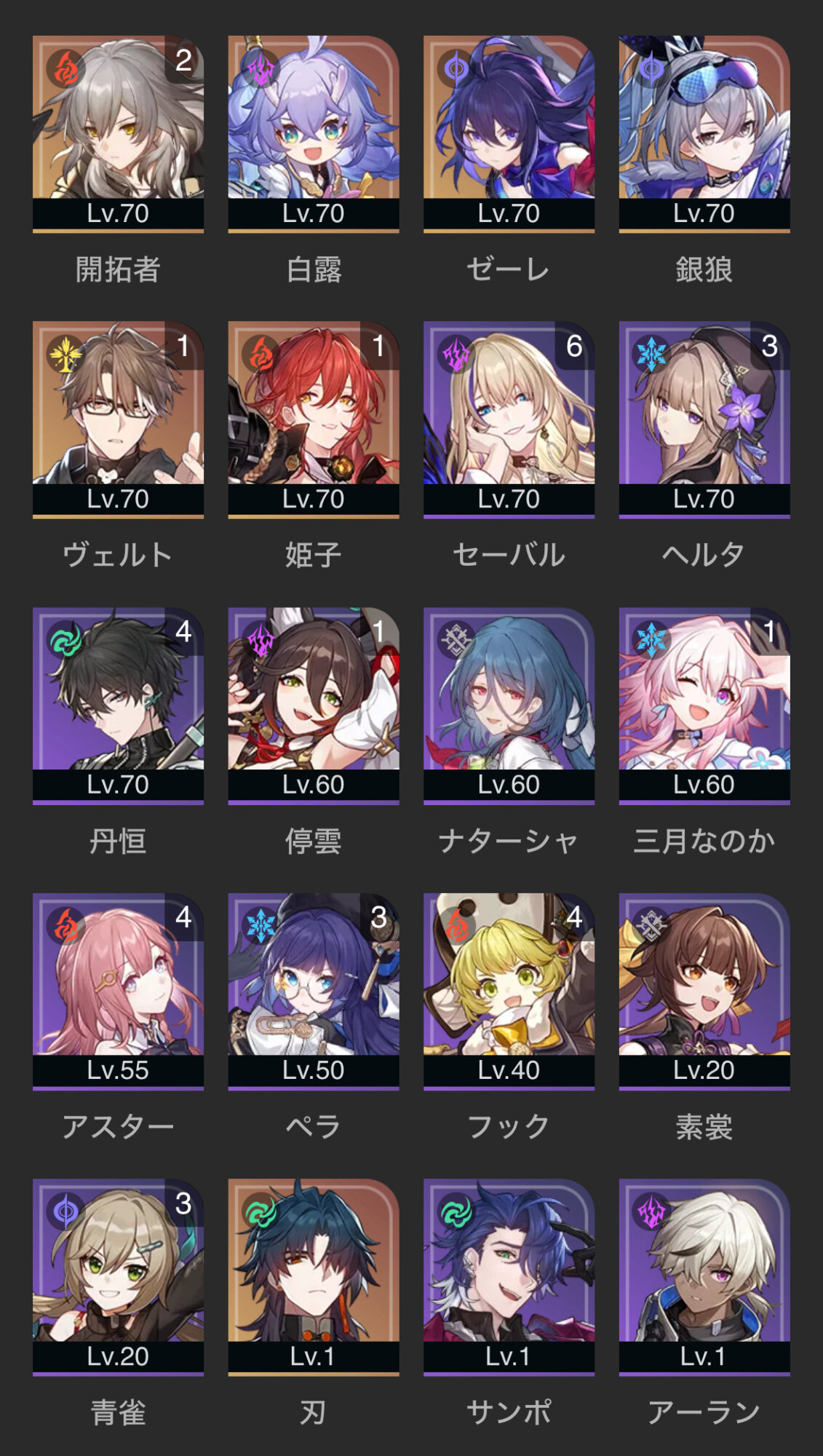Open 素裳's character card
Viewport: 823px width, 1456px height.
tap(704, 991)
